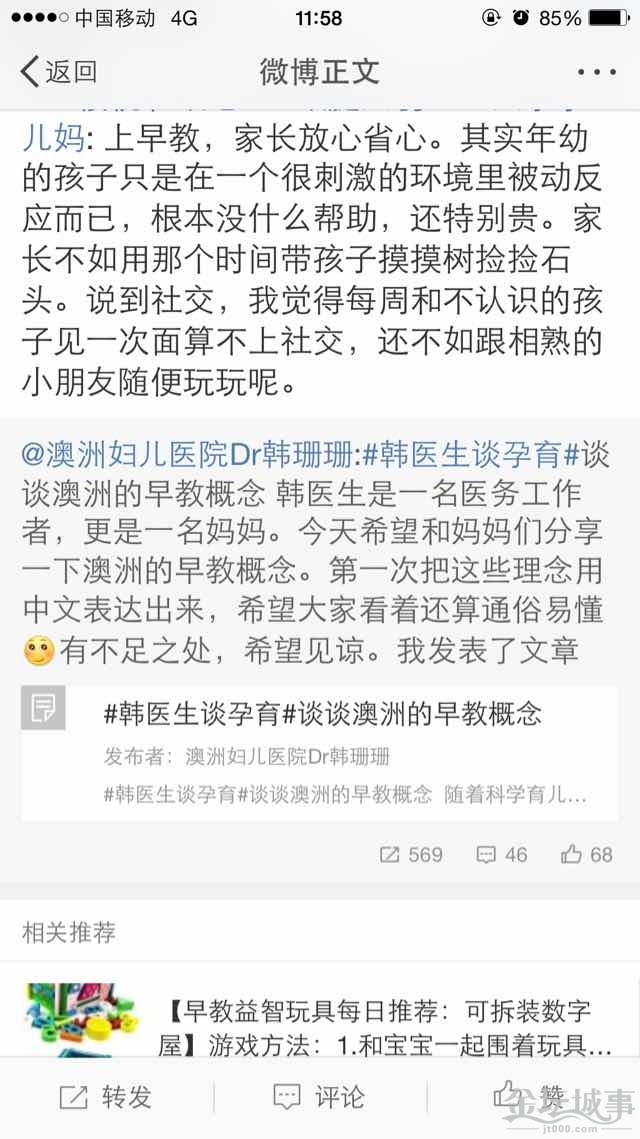Like this Weibo with 赞 button
This screenshot has width=640, height=1139.
coord(532,1097)
